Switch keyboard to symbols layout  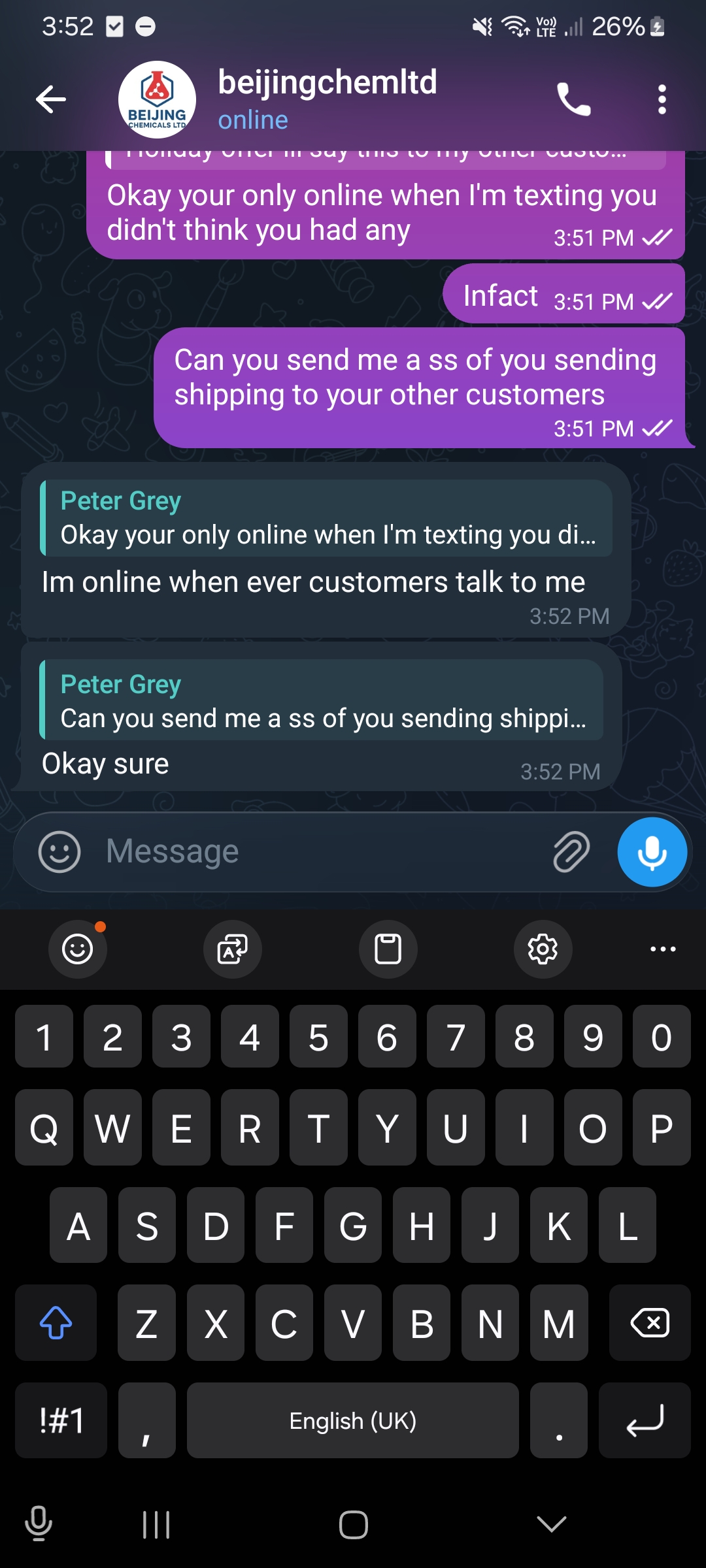pos(61,1420)
